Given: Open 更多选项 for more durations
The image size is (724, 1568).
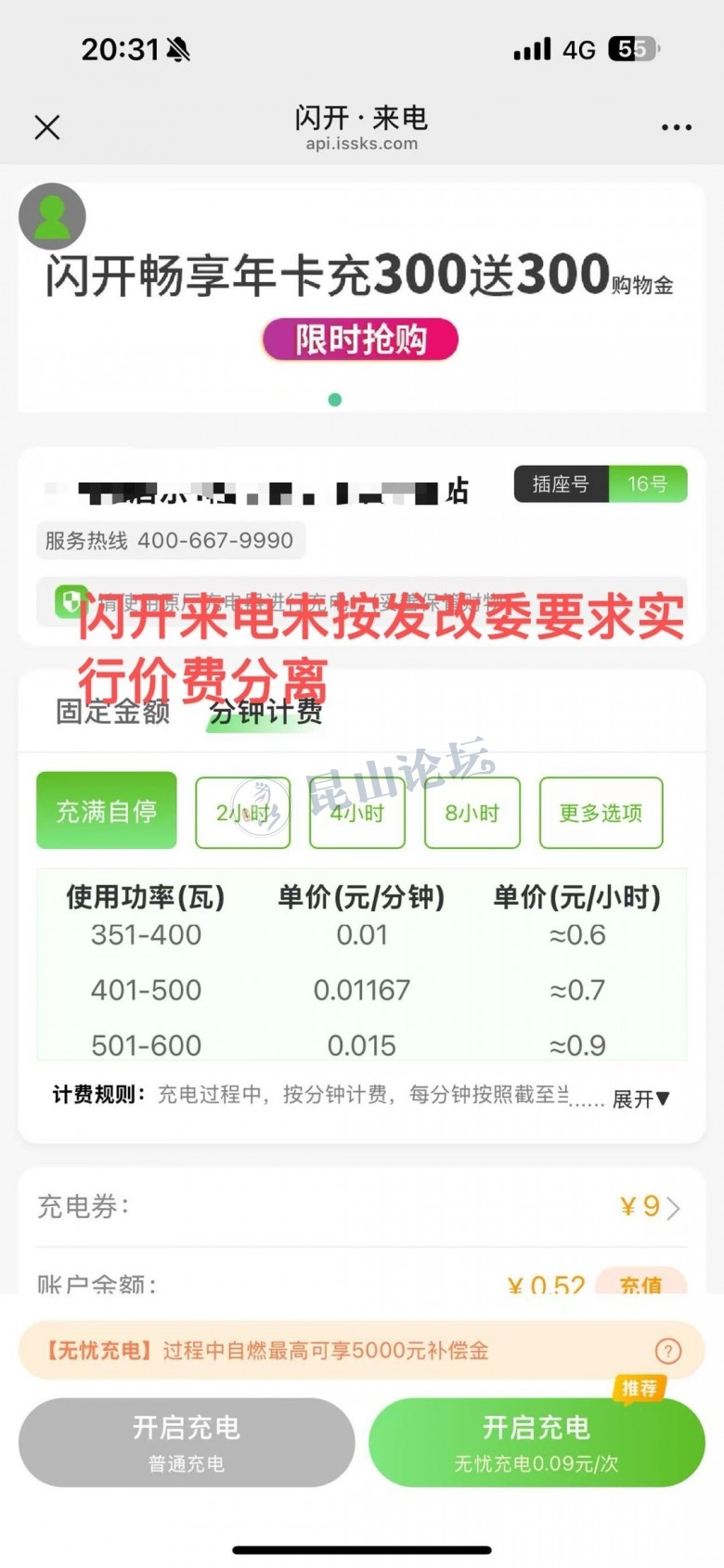Looking at the screenshot, I should tap(601, 813).
